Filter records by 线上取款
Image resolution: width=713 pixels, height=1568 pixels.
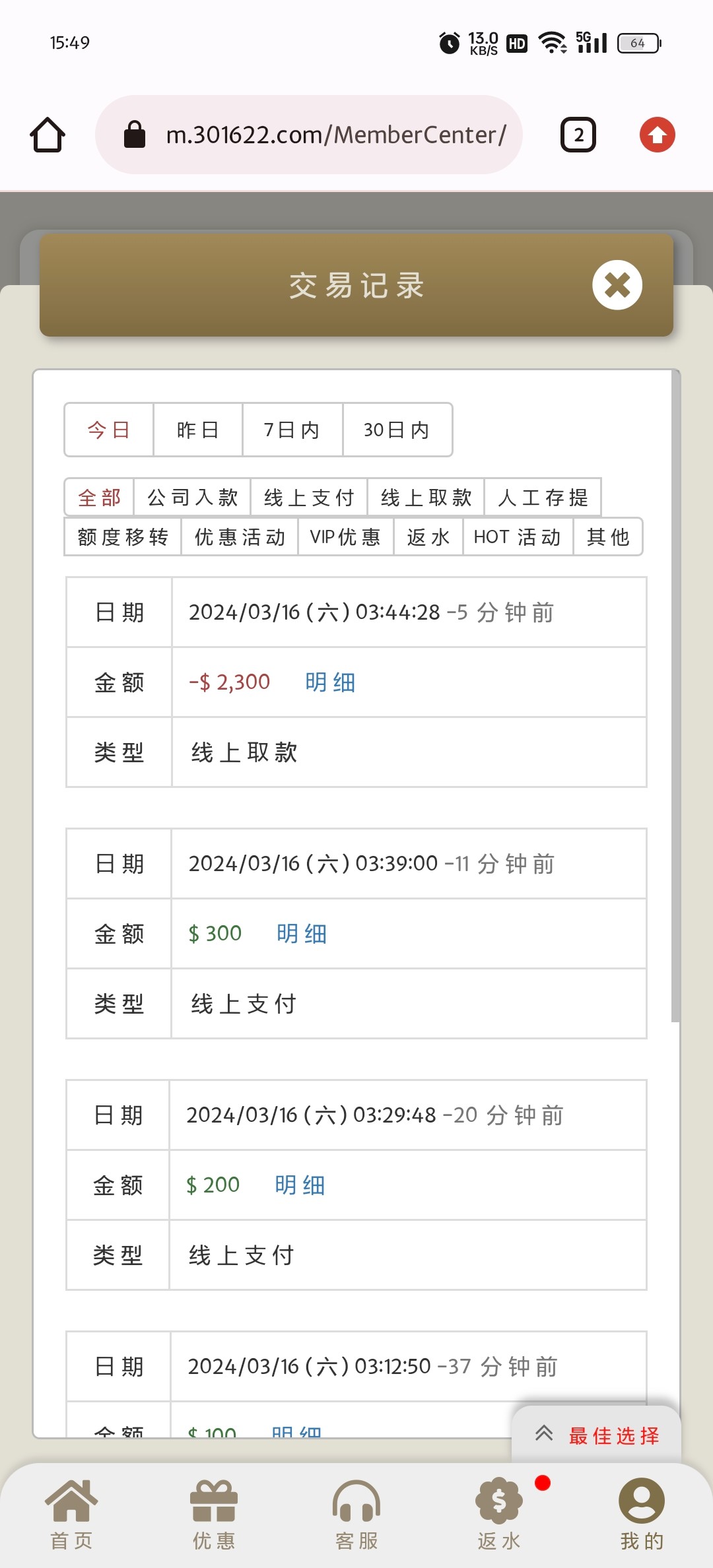tap(426, 497)
